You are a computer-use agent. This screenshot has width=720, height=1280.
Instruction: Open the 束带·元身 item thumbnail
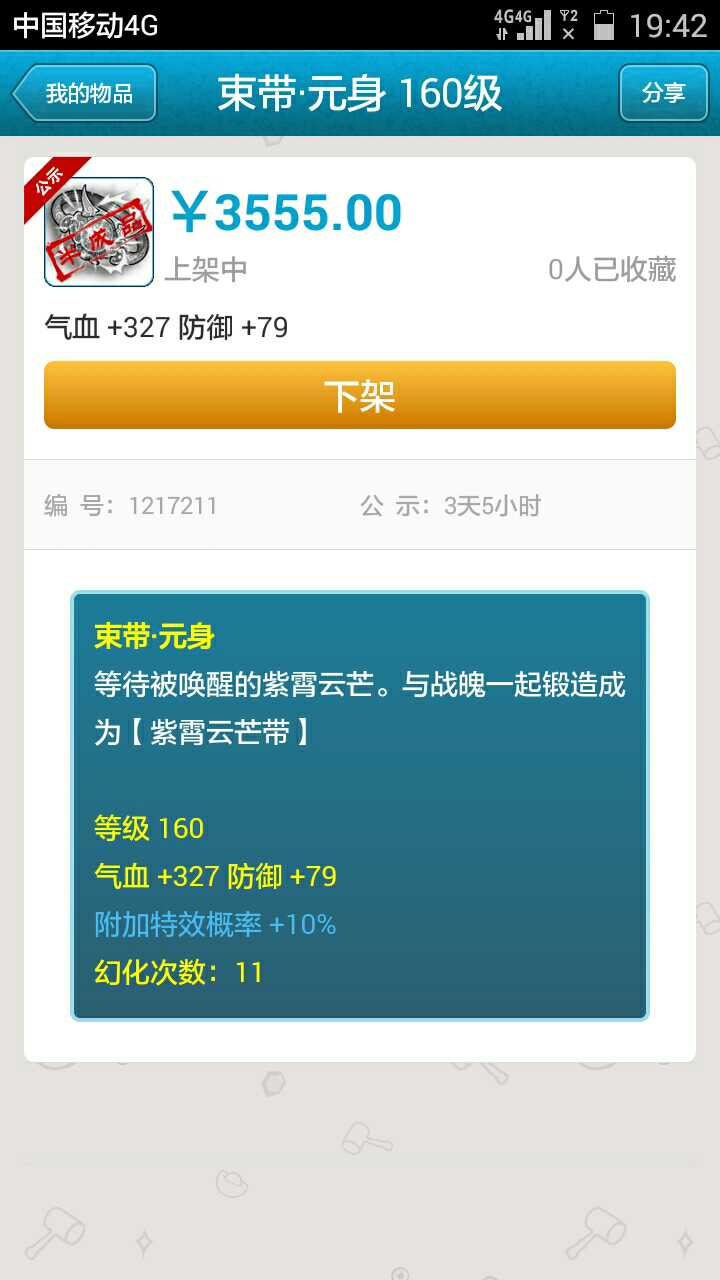click(x=99, y=232)
